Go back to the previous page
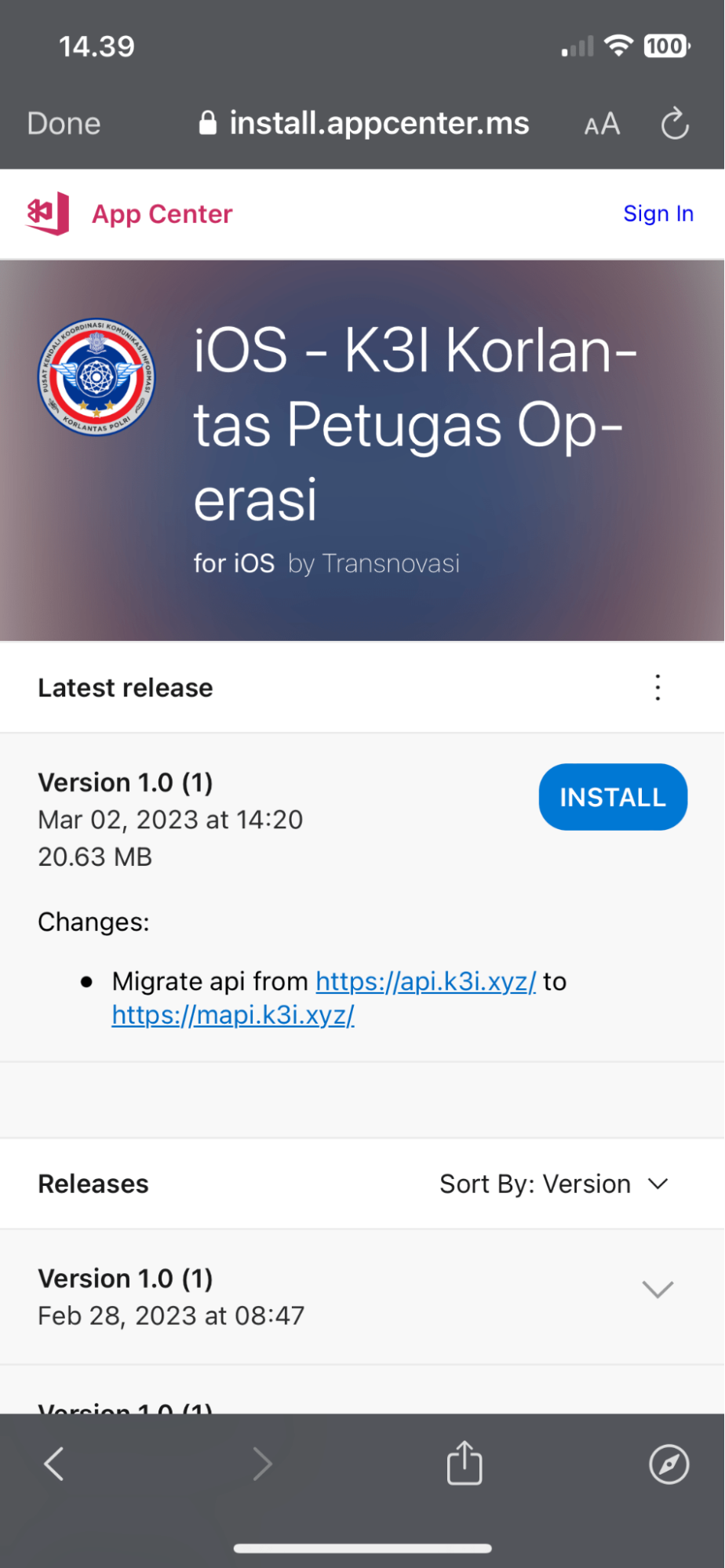Screen dimensions: 725x1568 [x=54, y=1464]
